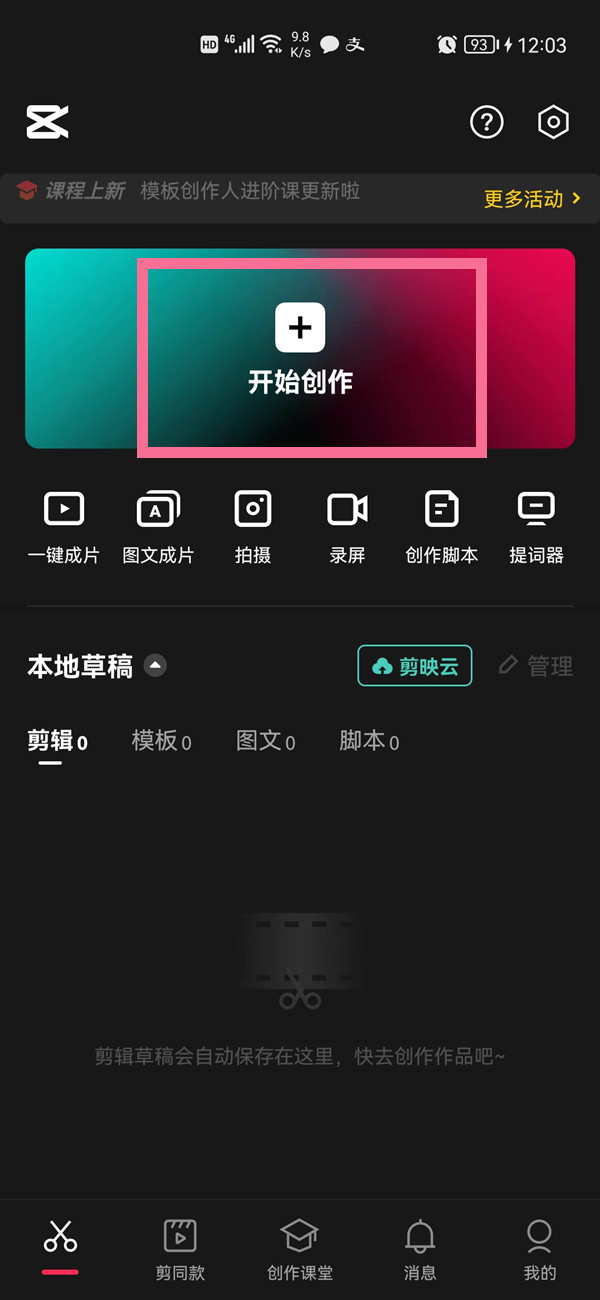The image size is (600, 1300).
Task: Open 消息 messages tab
Action: 420,1248
